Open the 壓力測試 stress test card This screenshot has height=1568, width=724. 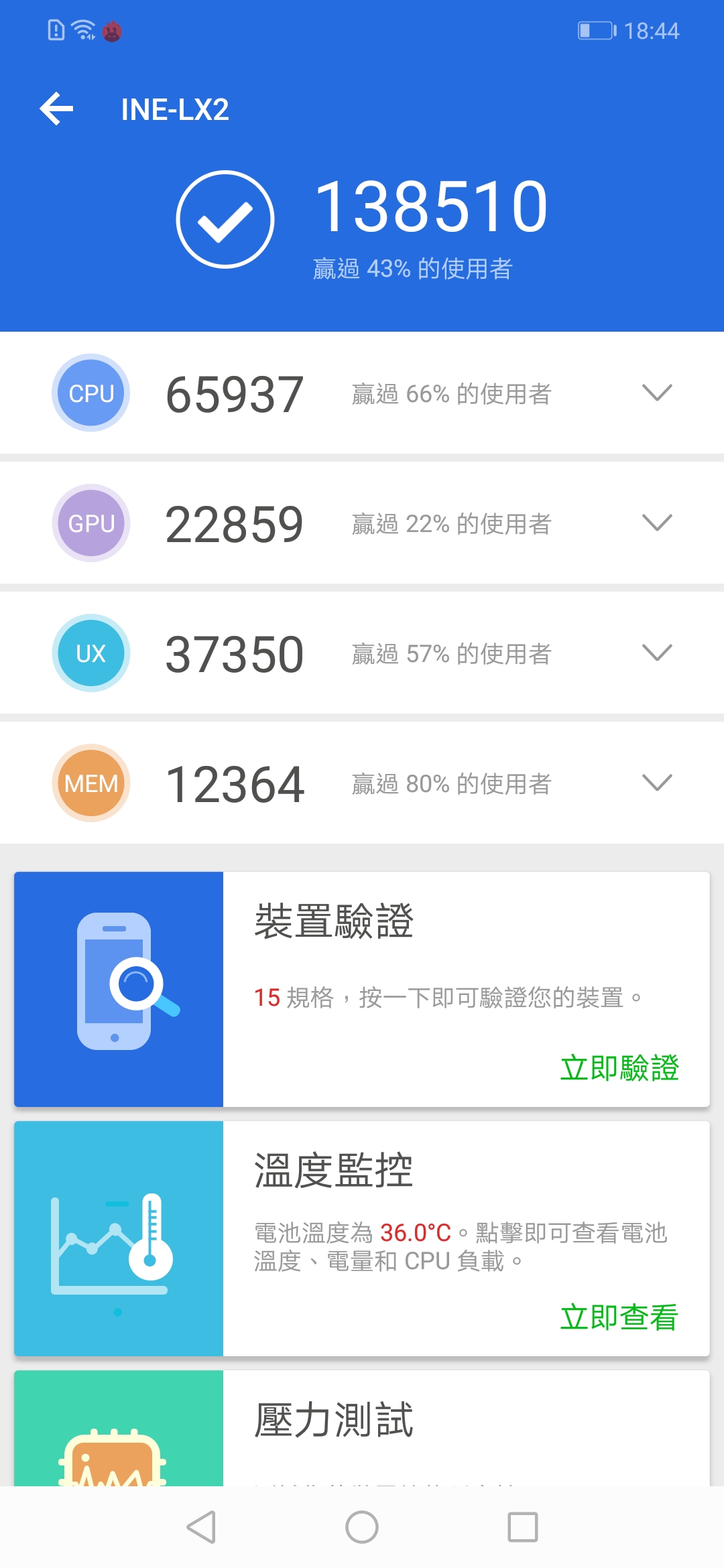(362, 1428)
